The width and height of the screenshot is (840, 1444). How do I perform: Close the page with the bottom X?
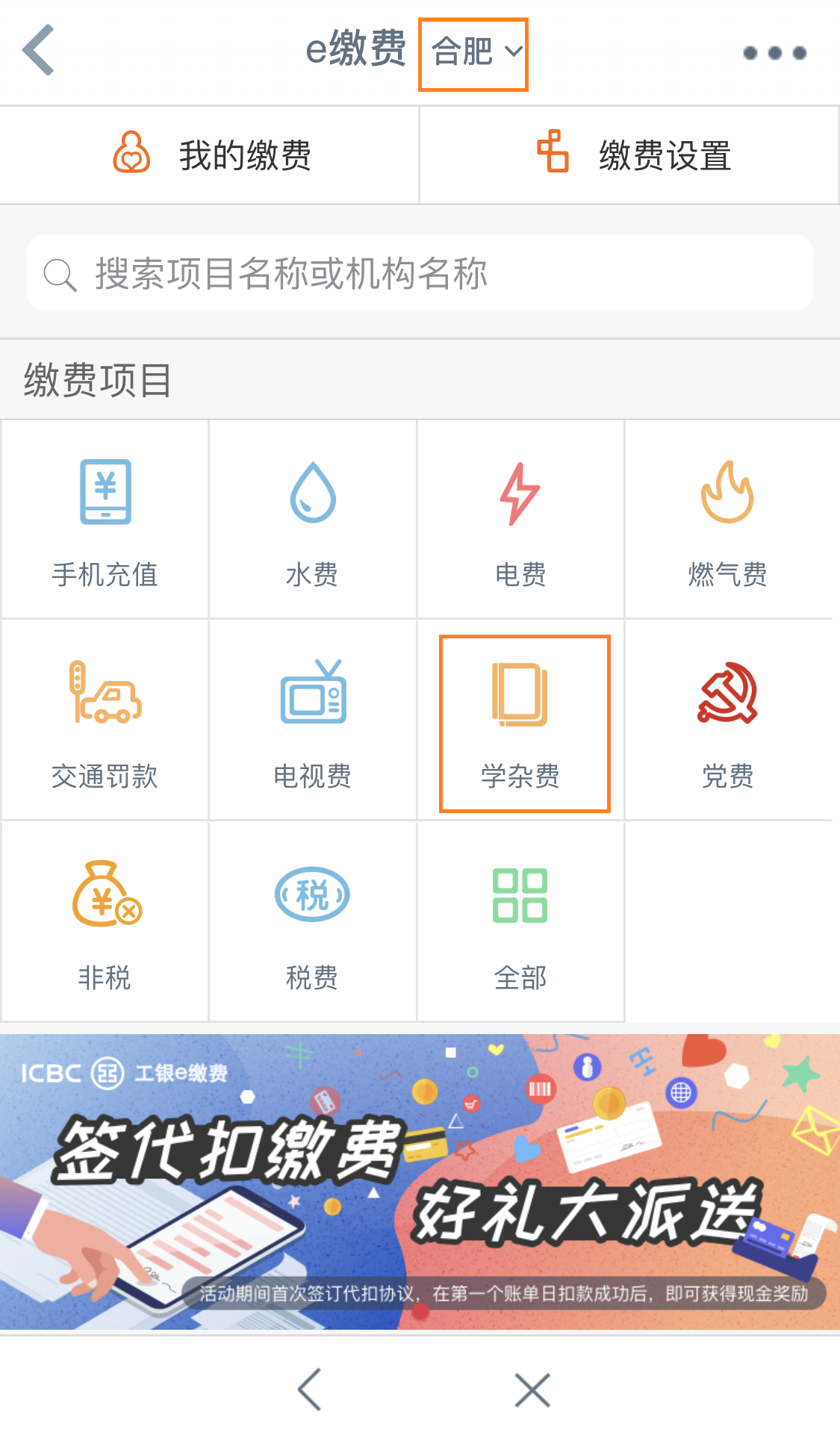click(532, 1389)
